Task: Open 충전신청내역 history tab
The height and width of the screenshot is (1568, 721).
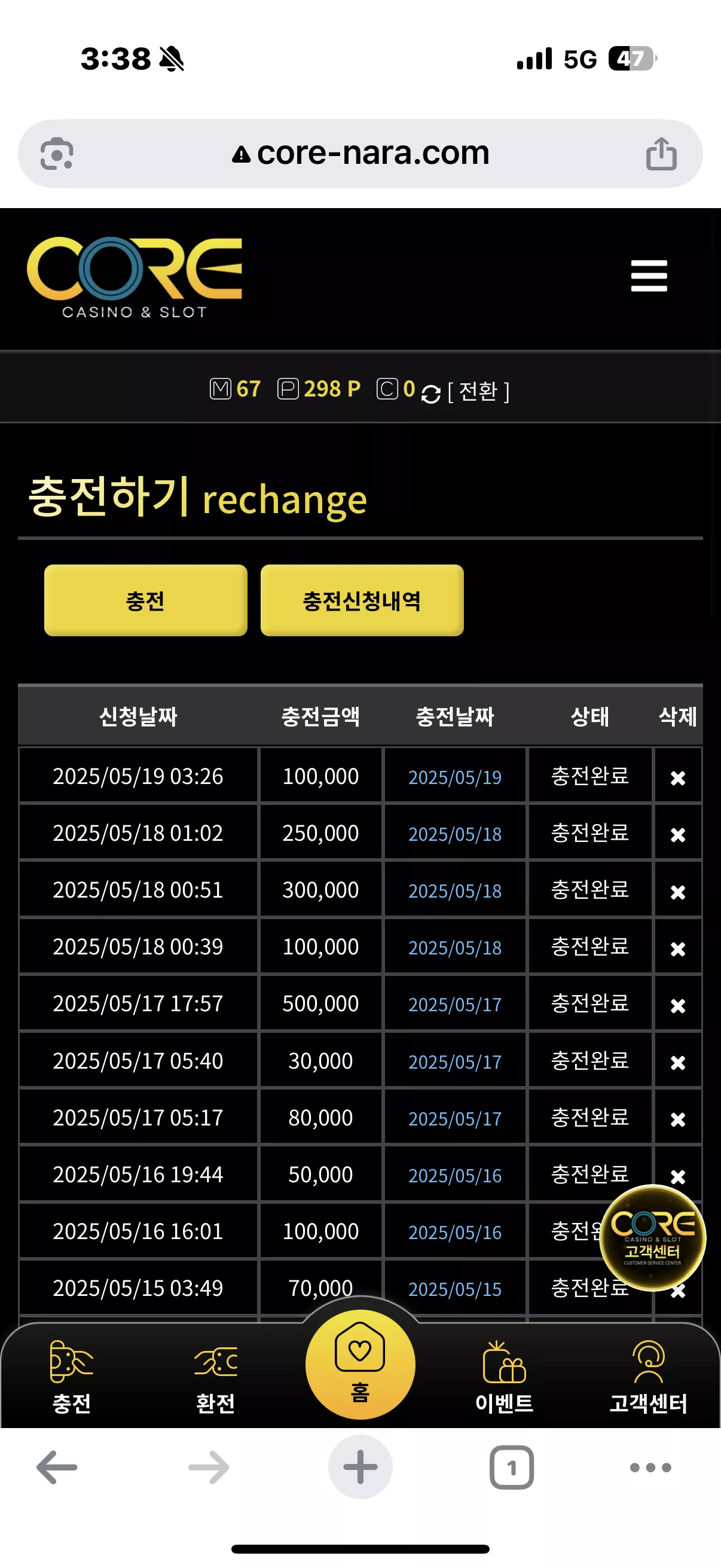Action: click(x=362, y=600)
